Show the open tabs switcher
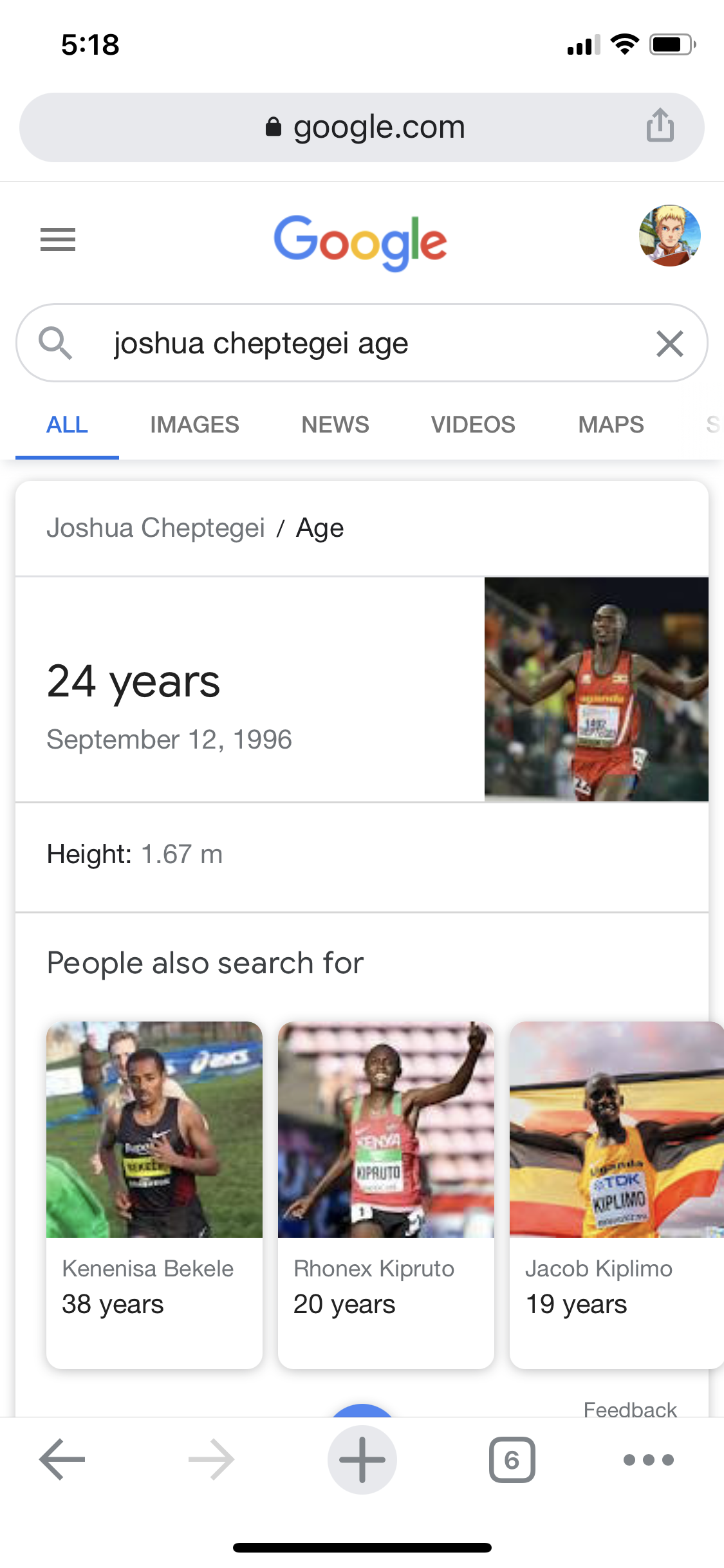The image size is (724, 1568). [x=512, y=1459]
